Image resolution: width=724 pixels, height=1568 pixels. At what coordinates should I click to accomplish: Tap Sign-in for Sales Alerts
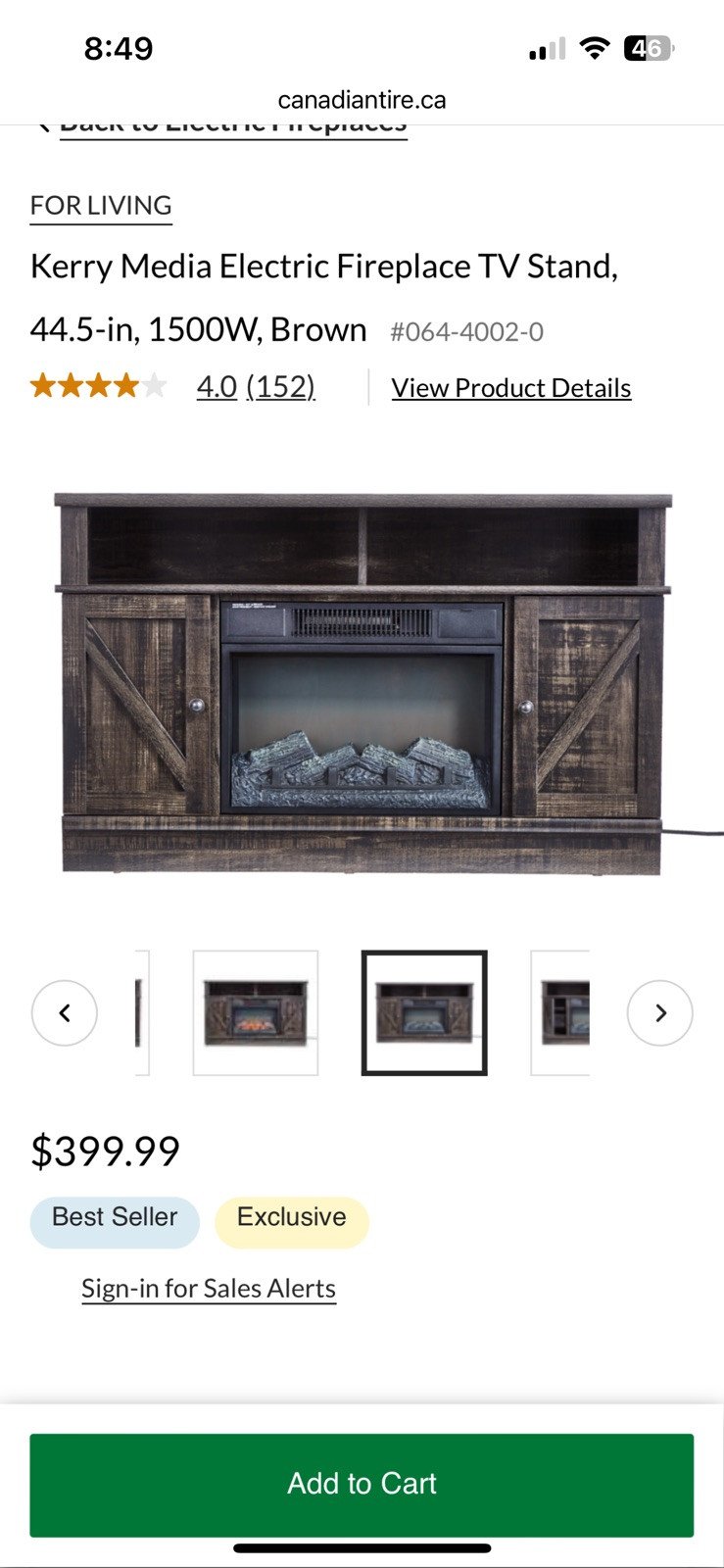209,1288
